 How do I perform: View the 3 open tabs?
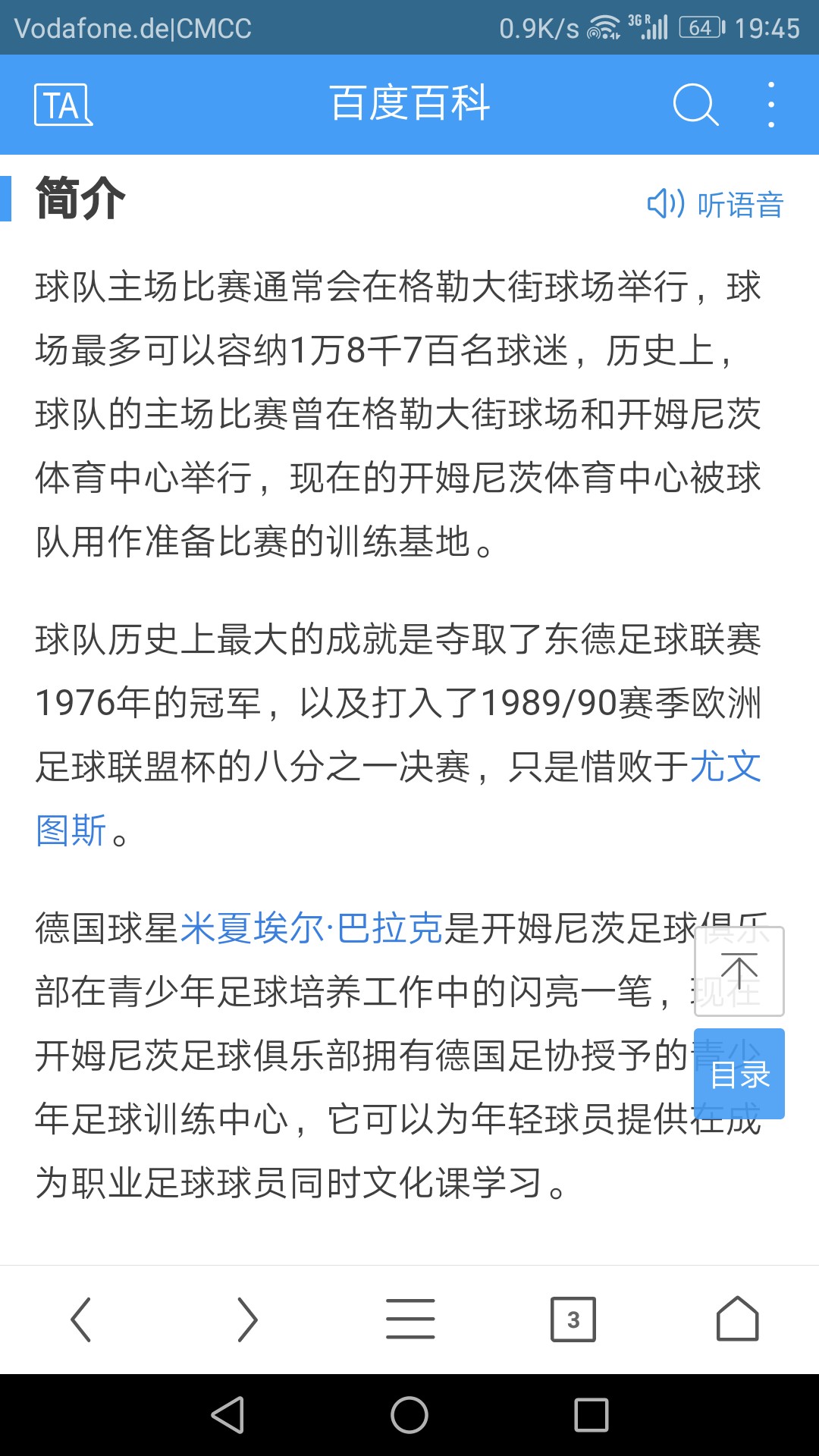pyautogui.click(x=573, y=1319)
